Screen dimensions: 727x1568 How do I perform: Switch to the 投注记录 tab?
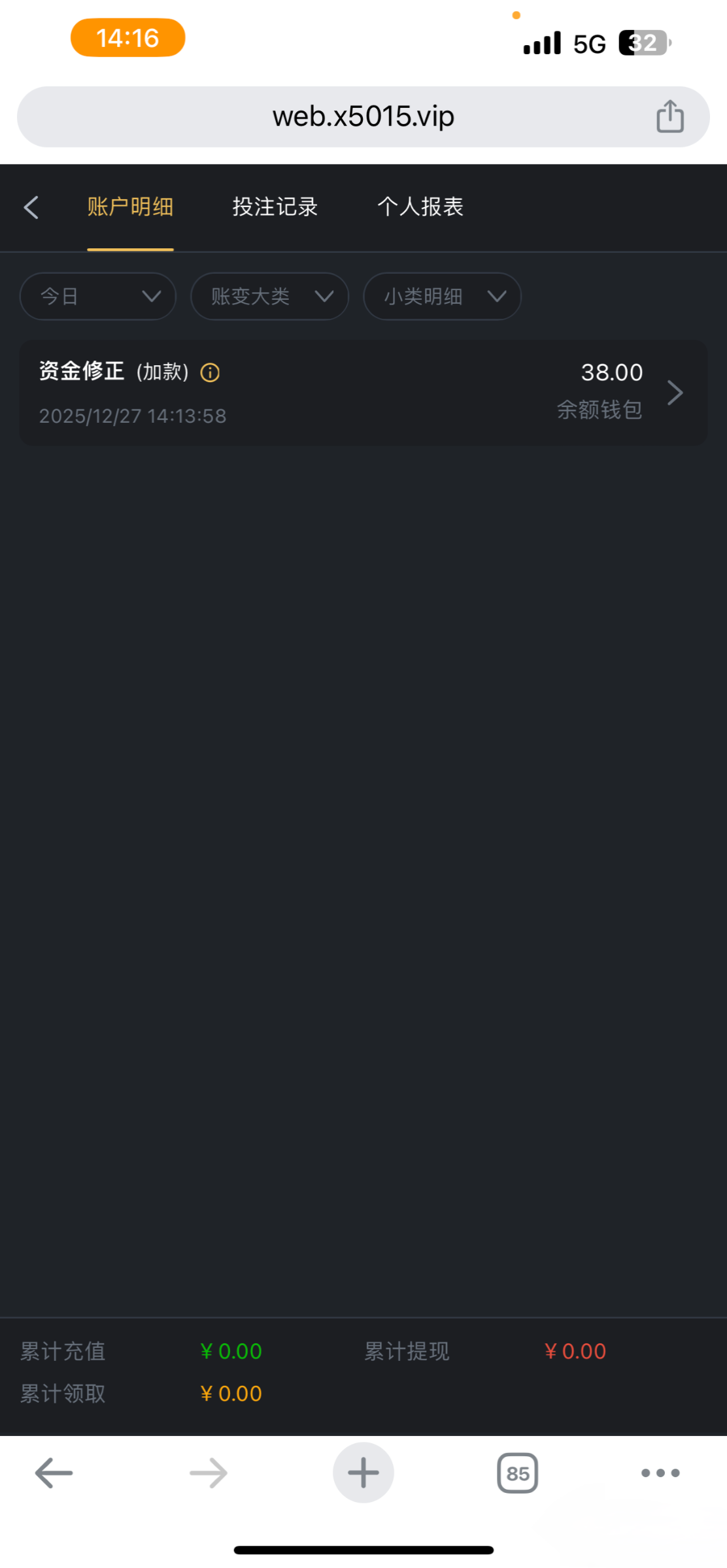click(x=275, y=206)
